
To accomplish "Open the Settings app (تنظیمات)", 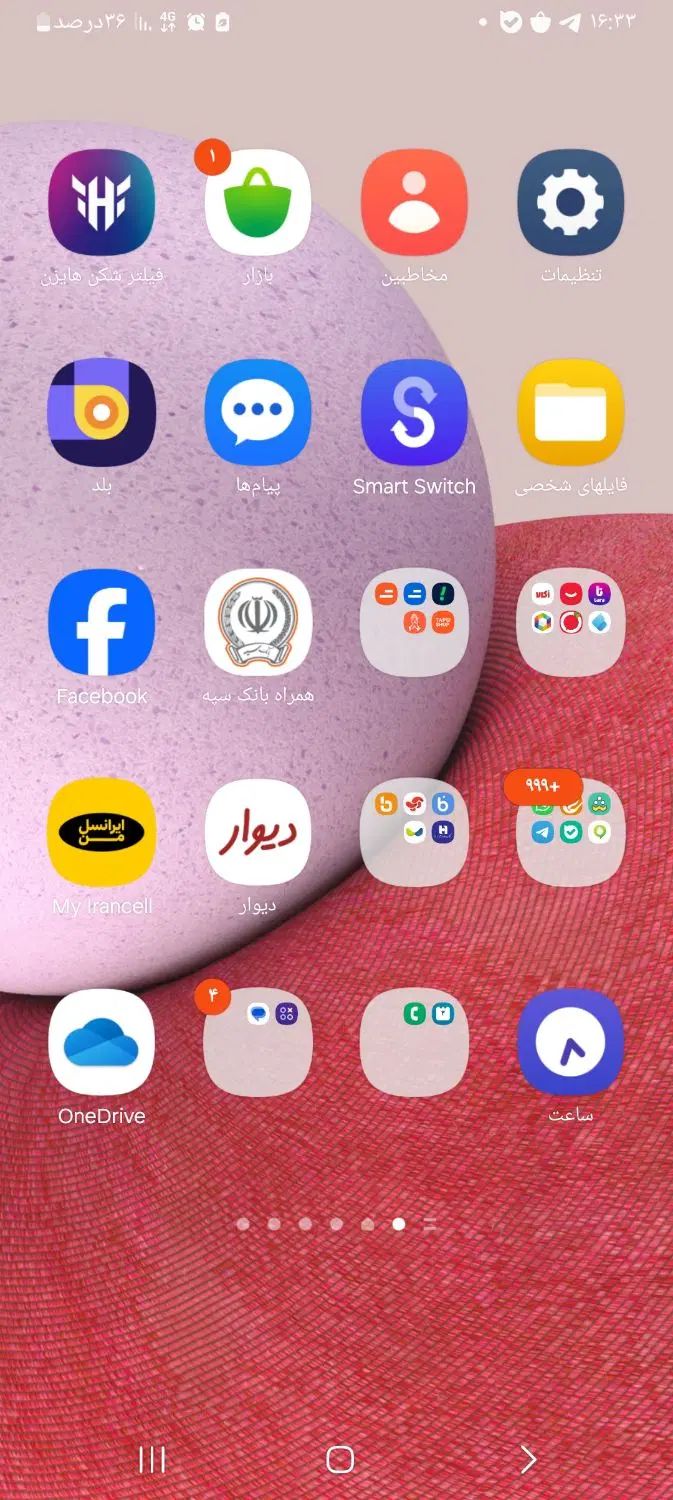I will point(570,203).
